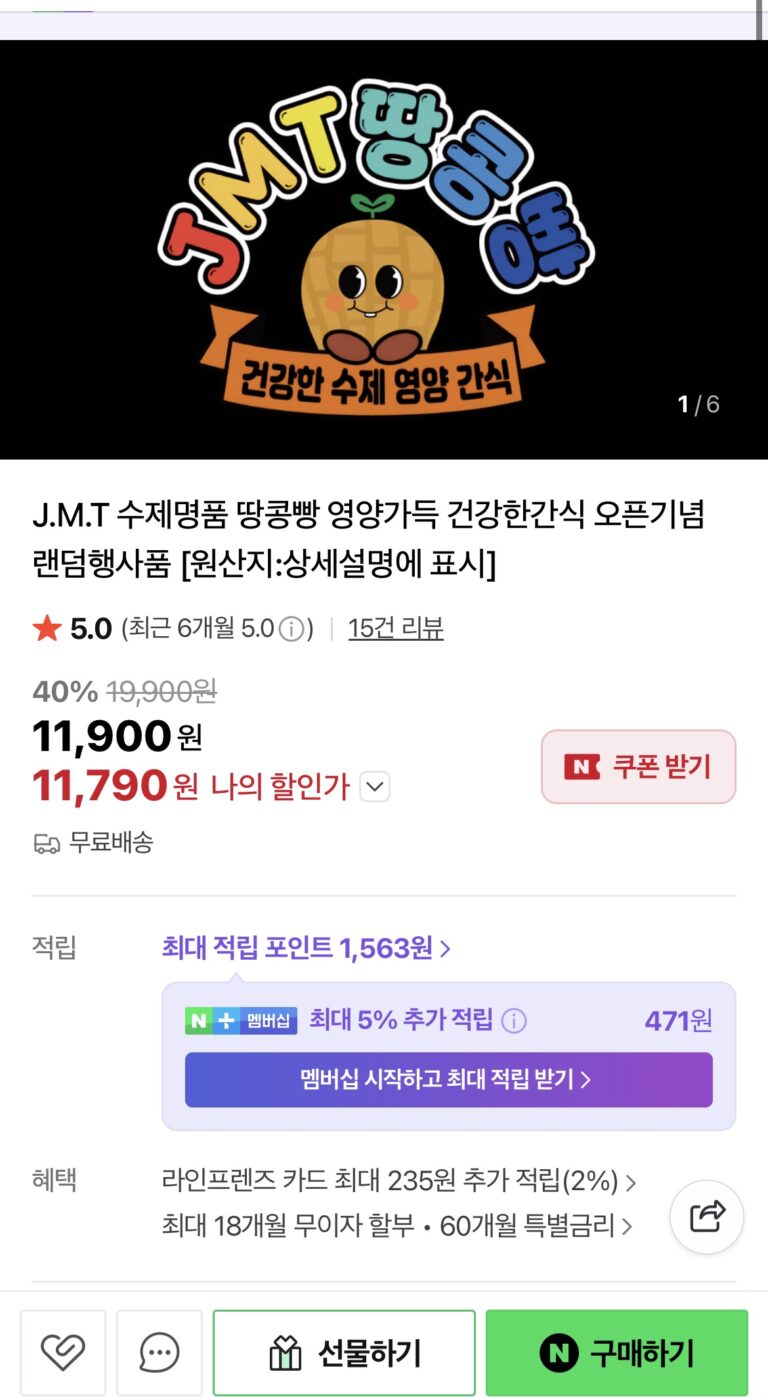Share this product via floating share icon
The height and width of the screenshot is (1397, 768).
click(x=707, y=1217)
